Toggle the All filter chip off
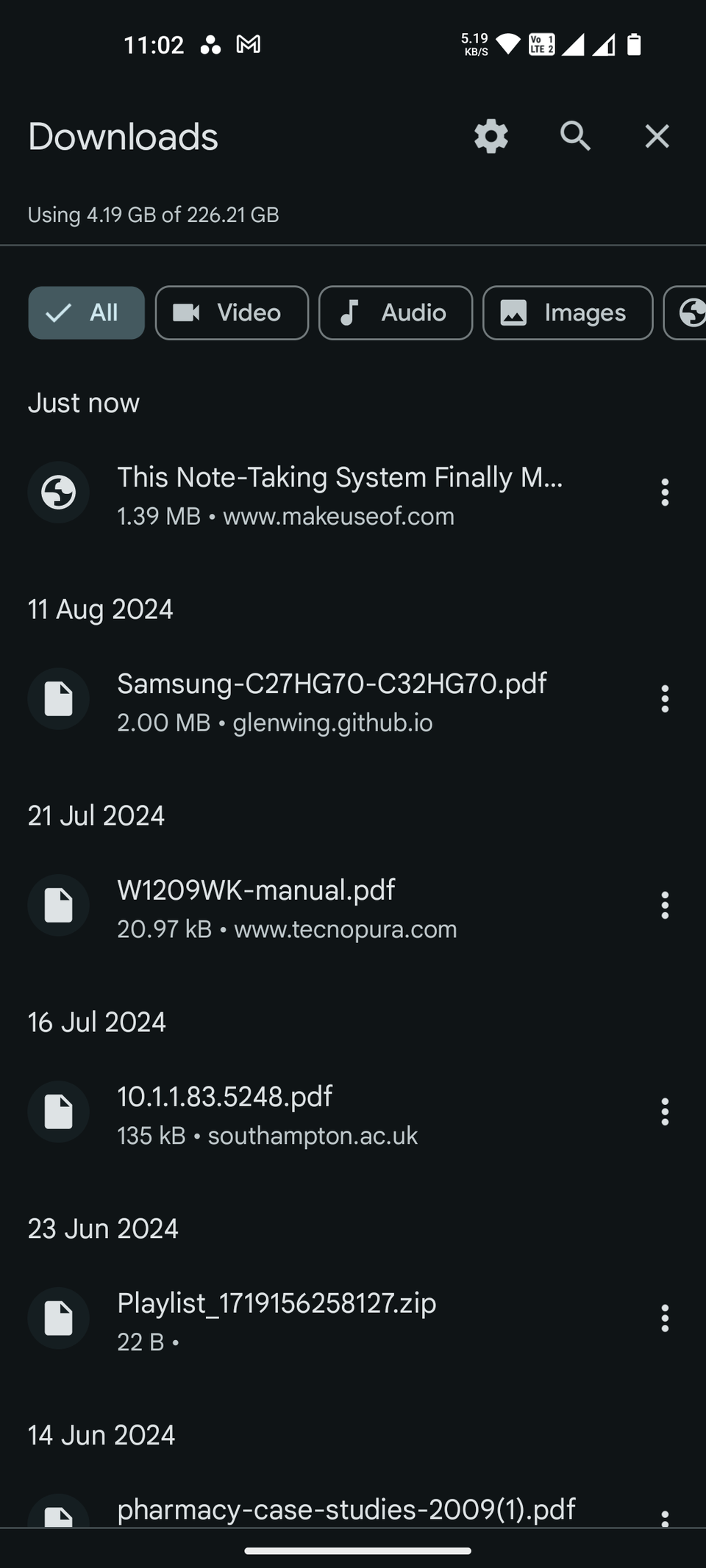706x1568 pixels. pyautogui.click(x=86, y=312)
